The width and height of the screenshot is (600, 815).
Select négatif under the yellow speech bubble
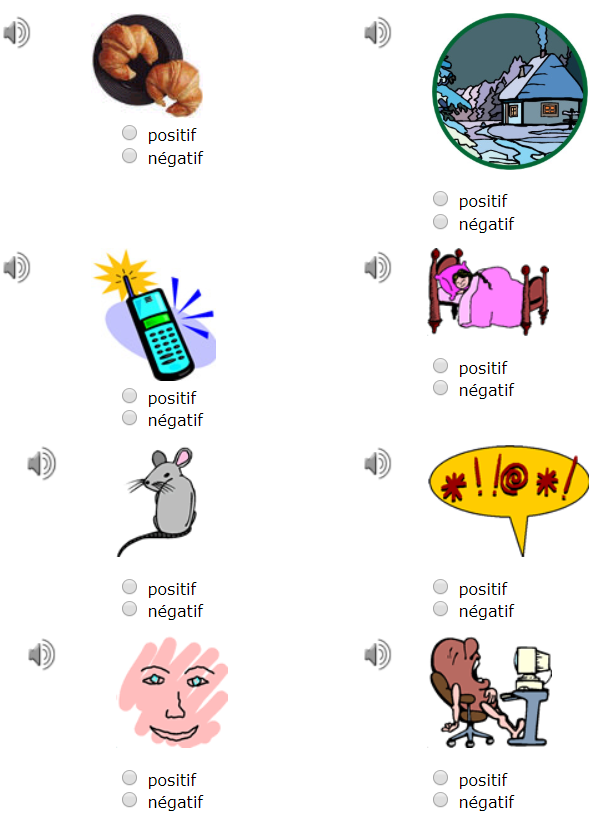coord(440,610)
